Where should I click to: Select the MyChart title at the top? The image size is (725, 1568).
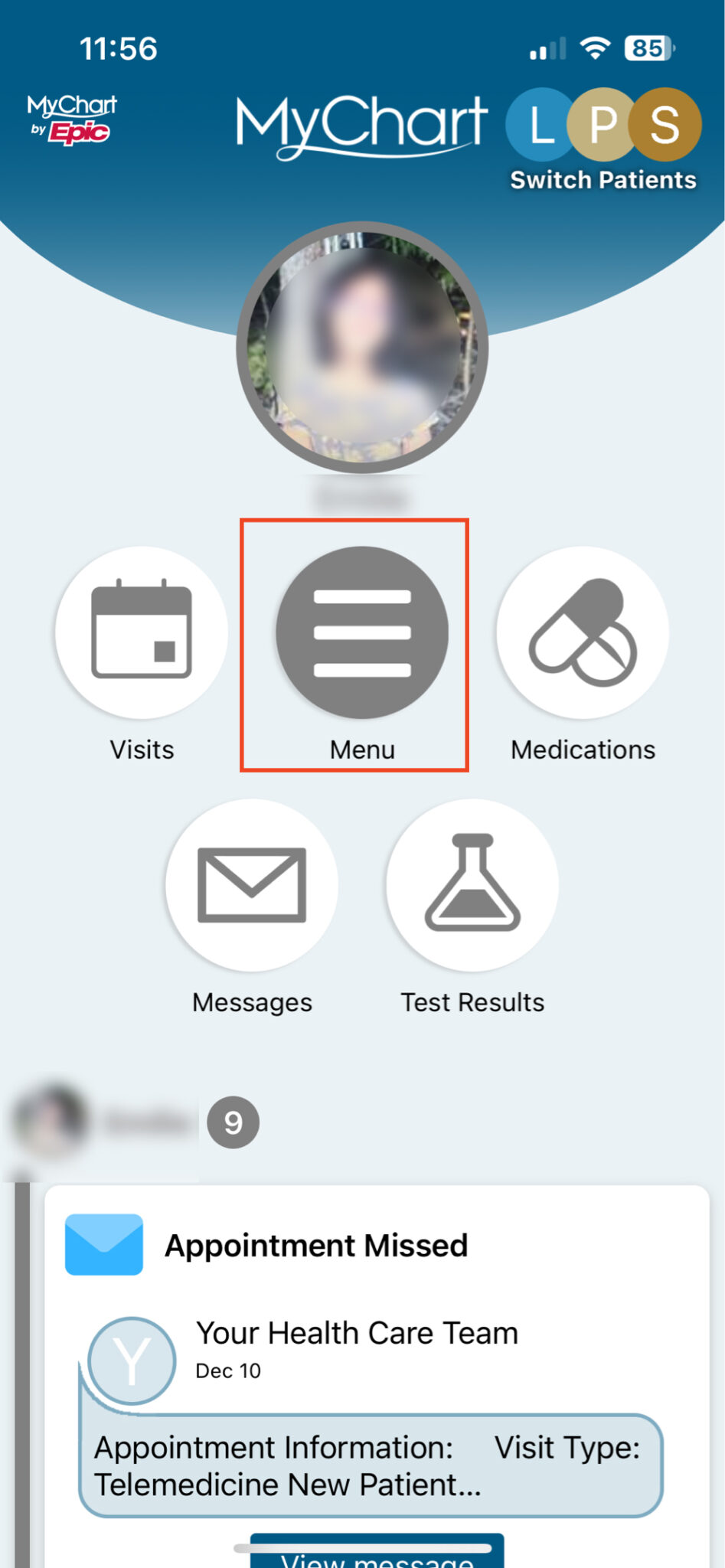tap(363, 125)
